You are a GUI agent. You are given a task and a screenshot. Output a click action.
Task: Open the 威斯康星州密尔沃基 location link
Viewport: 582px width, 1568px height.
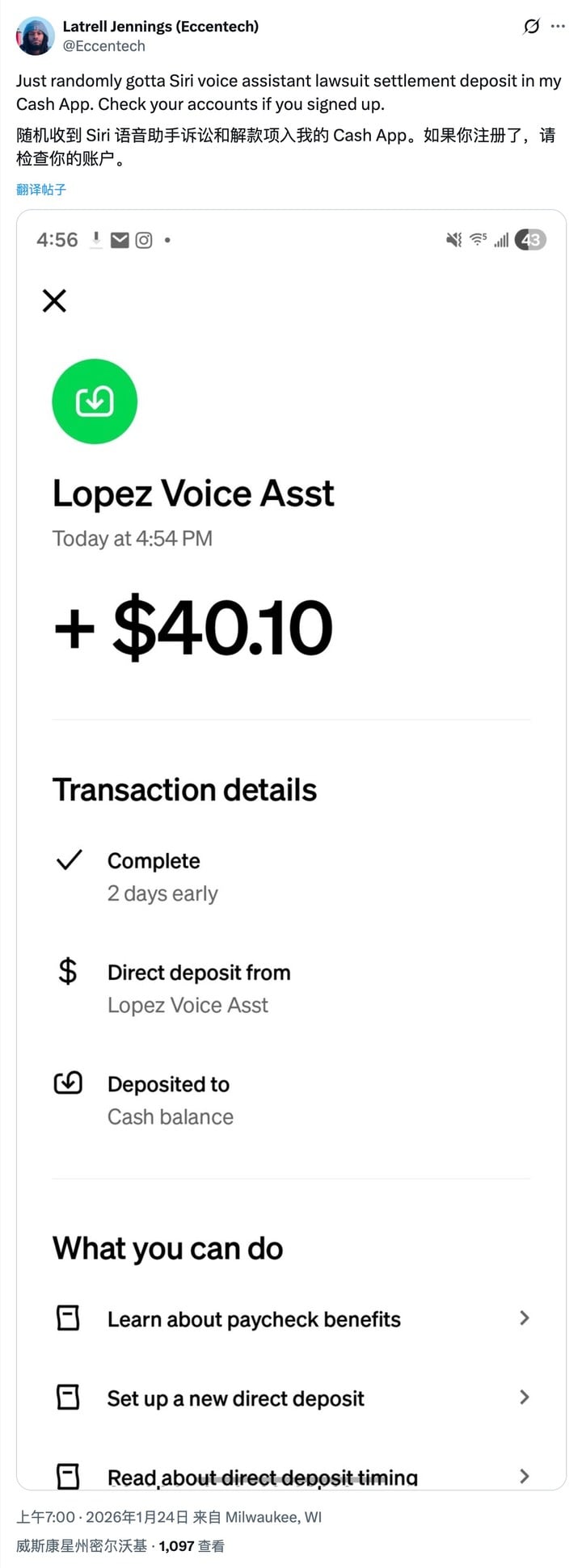coord(82,1546)
